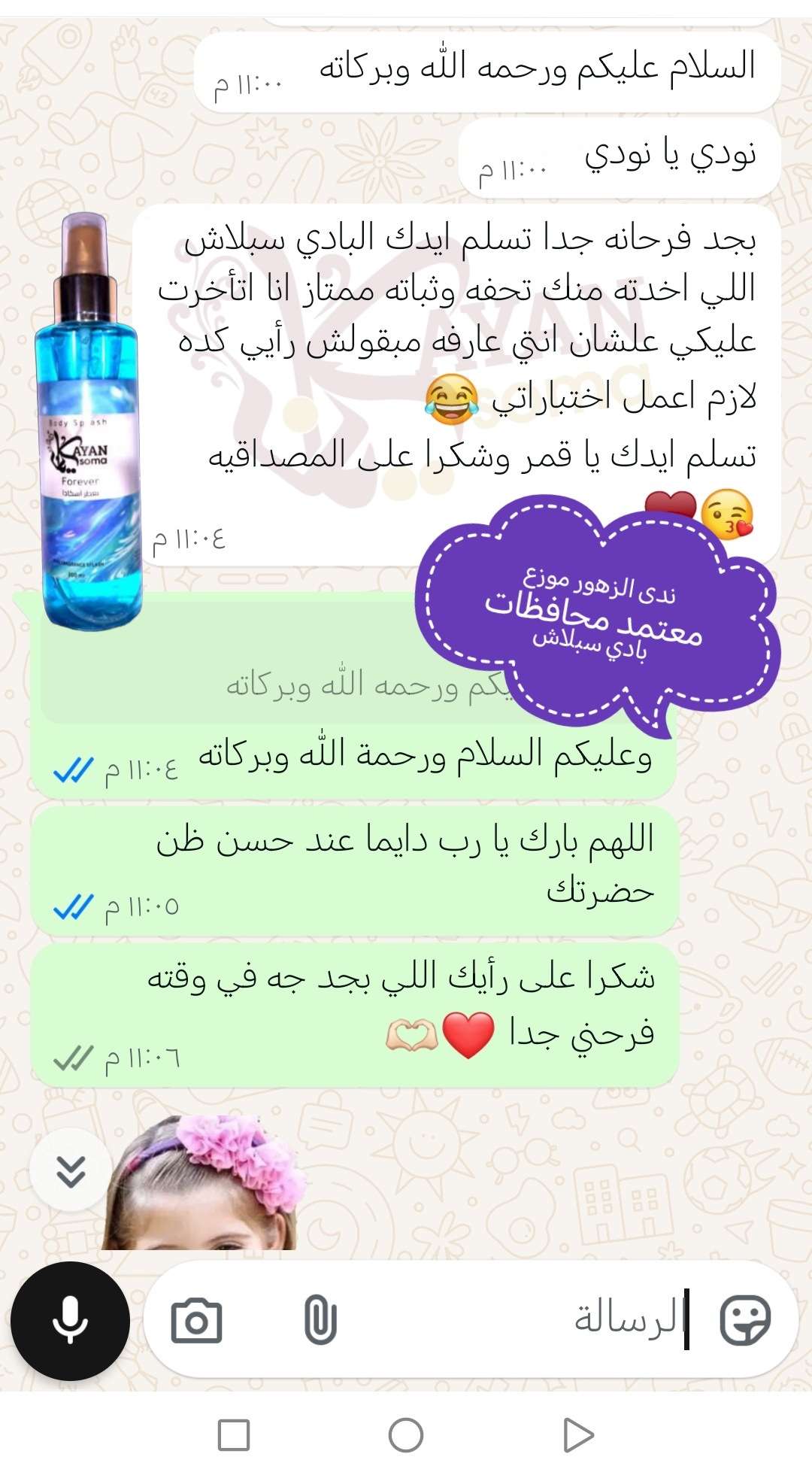Go back using the system triangle button
This screenshot has width=812, height=1466.
point(577,1435)
